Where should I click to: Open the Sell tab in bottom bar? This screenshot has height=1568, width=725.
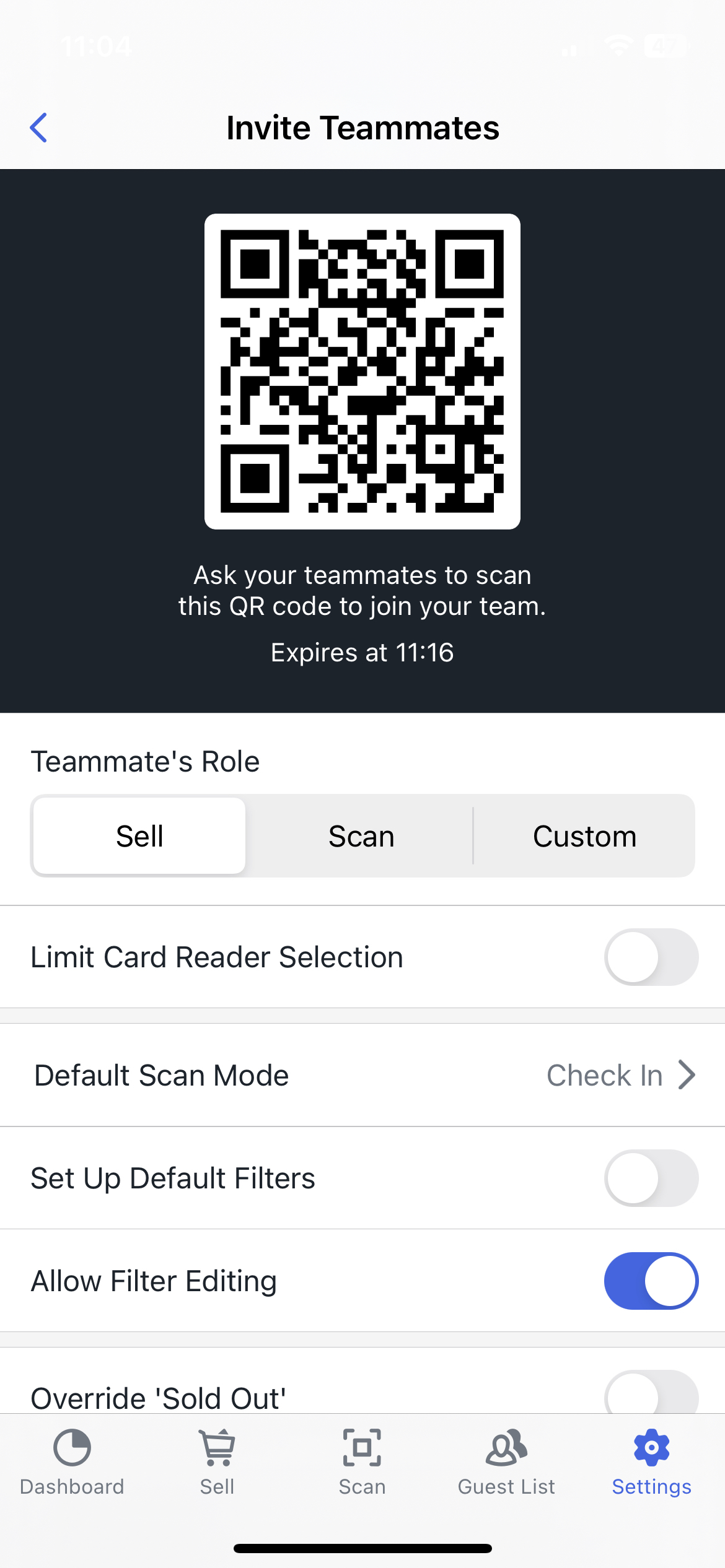tap(217, 1460)
